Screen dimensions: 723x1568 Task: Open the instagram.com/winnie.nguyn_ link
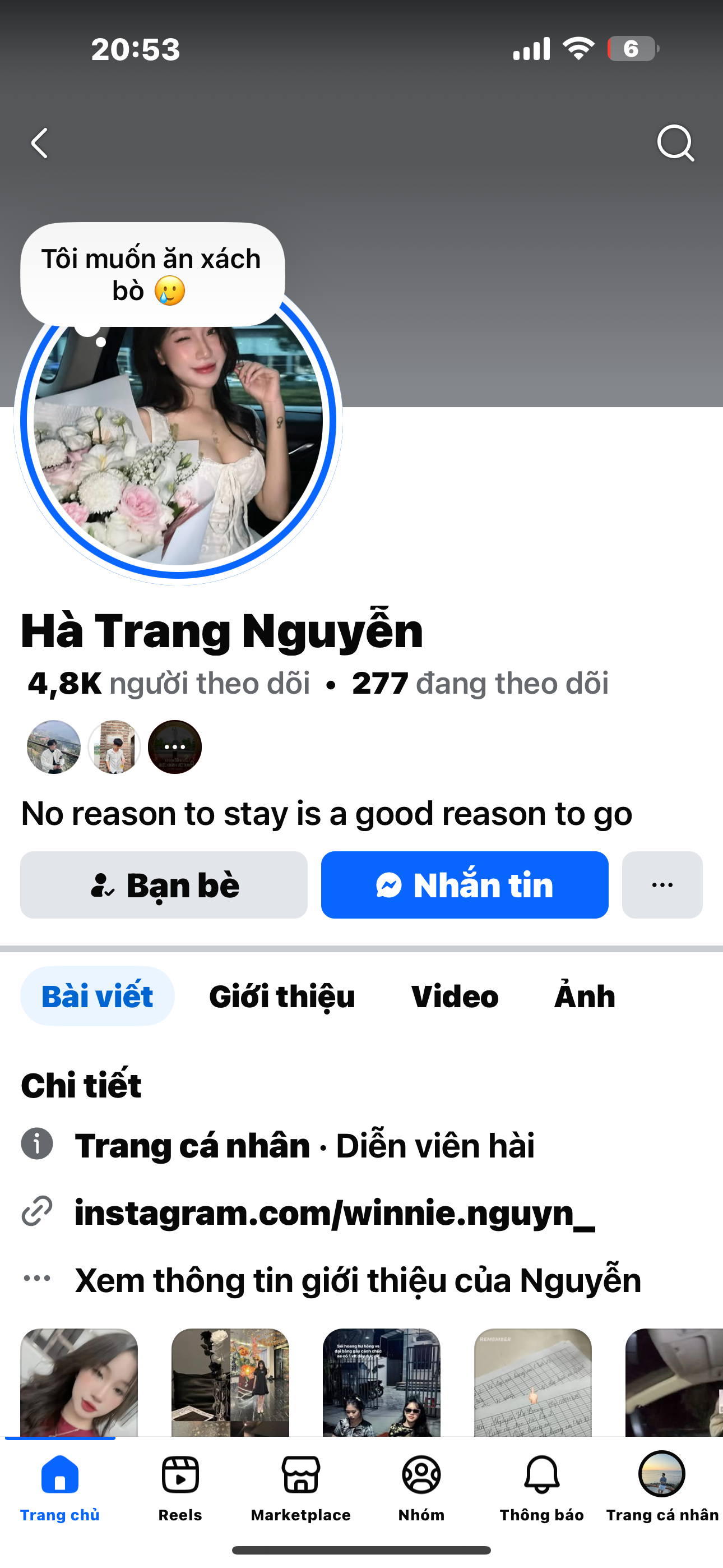point(334,1212)
